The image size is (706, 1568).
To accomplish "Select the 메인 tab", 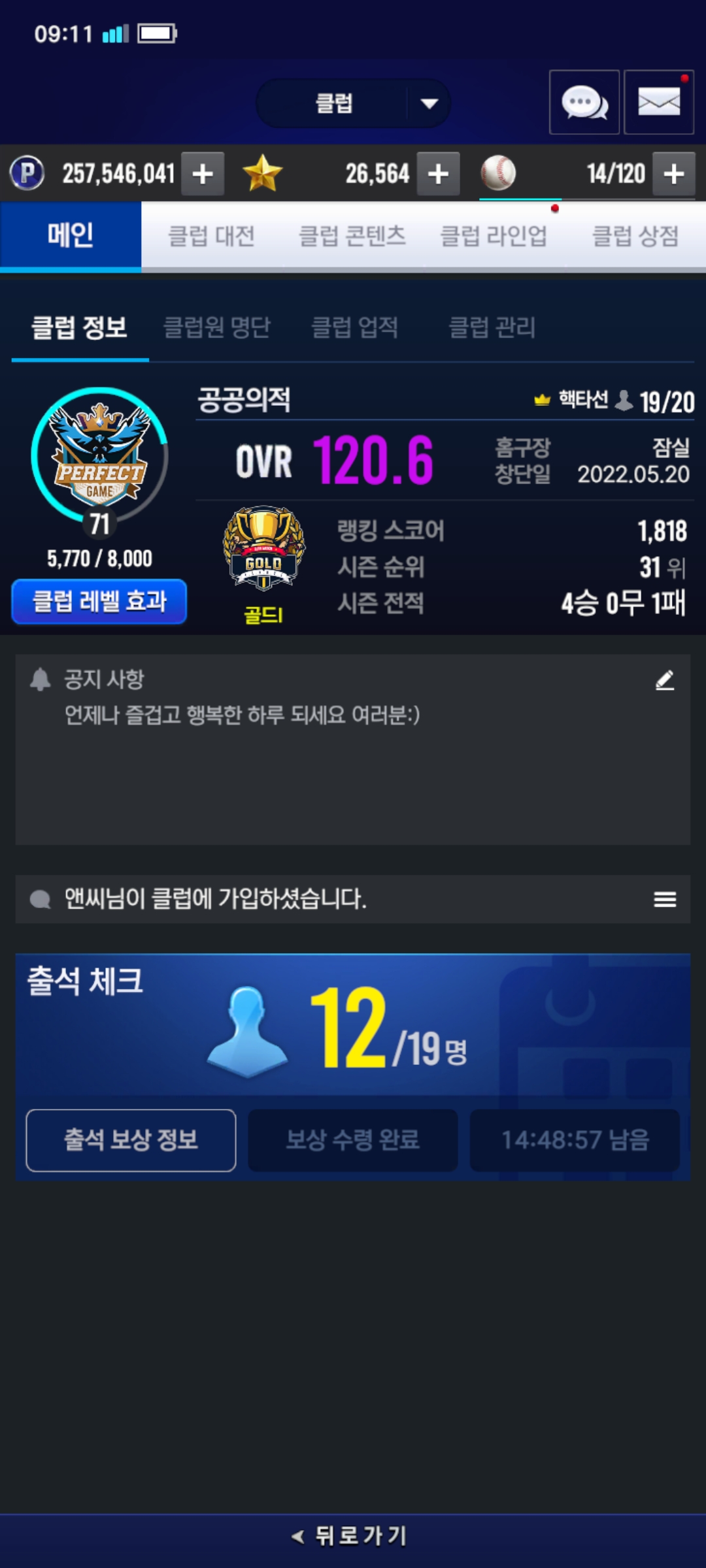I will (x=71, y=236).
